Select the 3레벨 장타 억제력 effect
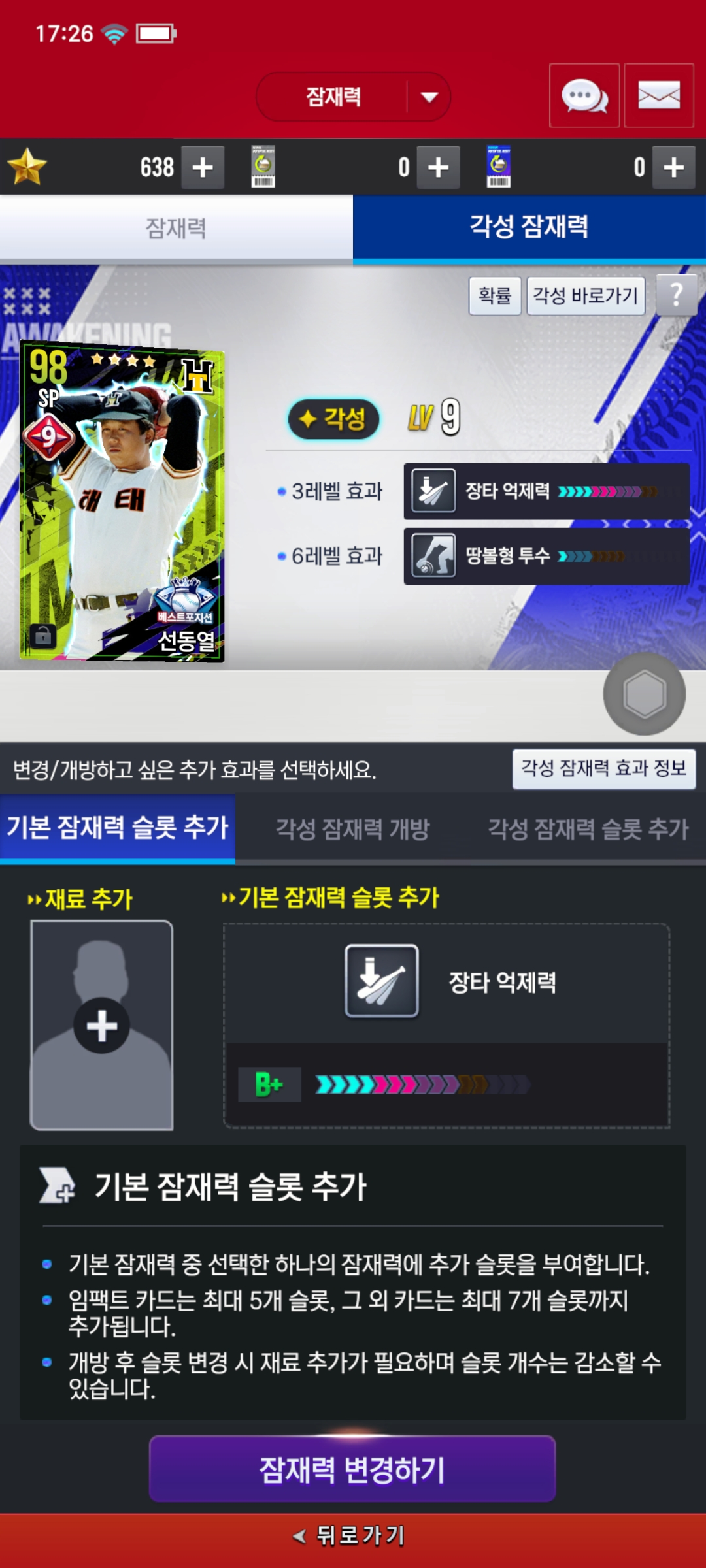 tap(546, 491)
